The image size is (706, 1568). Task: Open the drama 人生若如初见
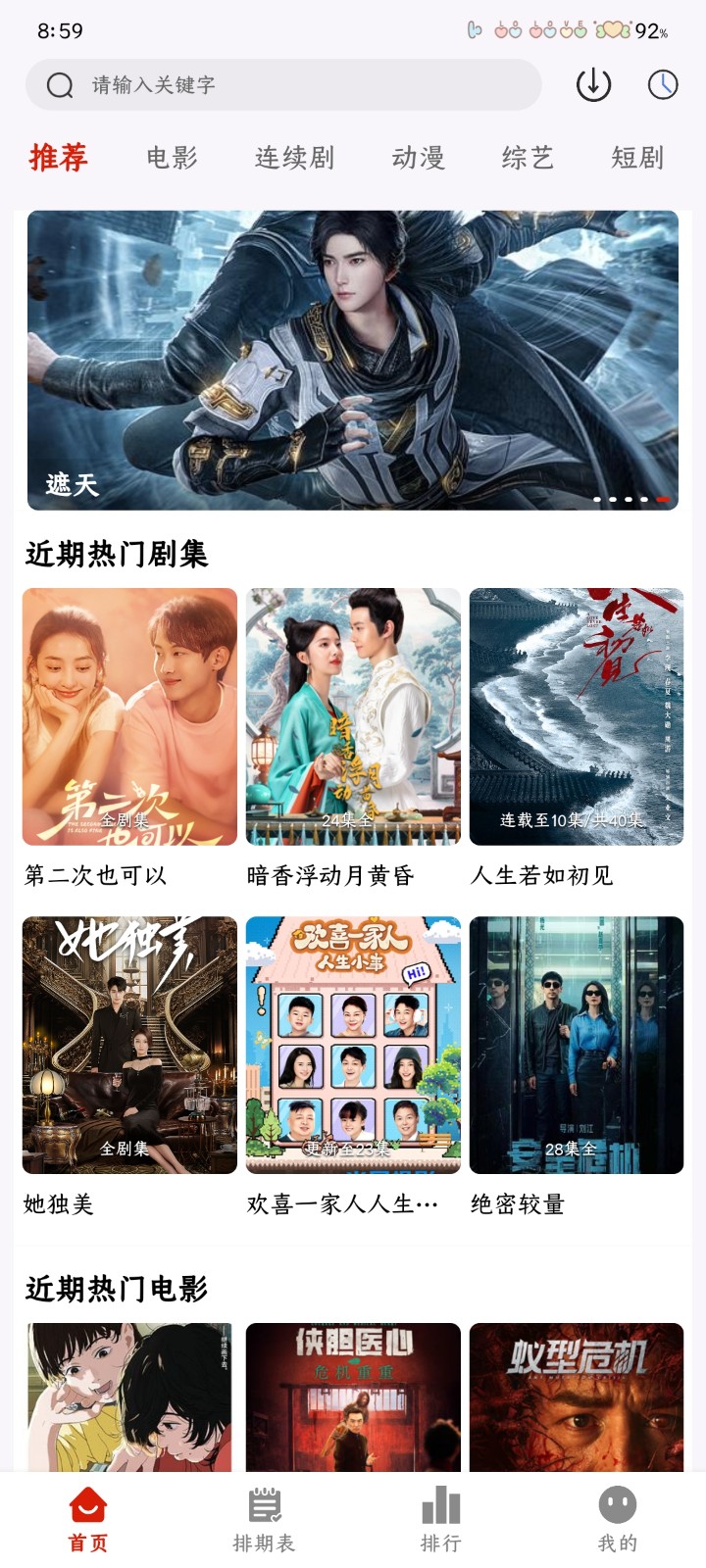coord(577,716)
